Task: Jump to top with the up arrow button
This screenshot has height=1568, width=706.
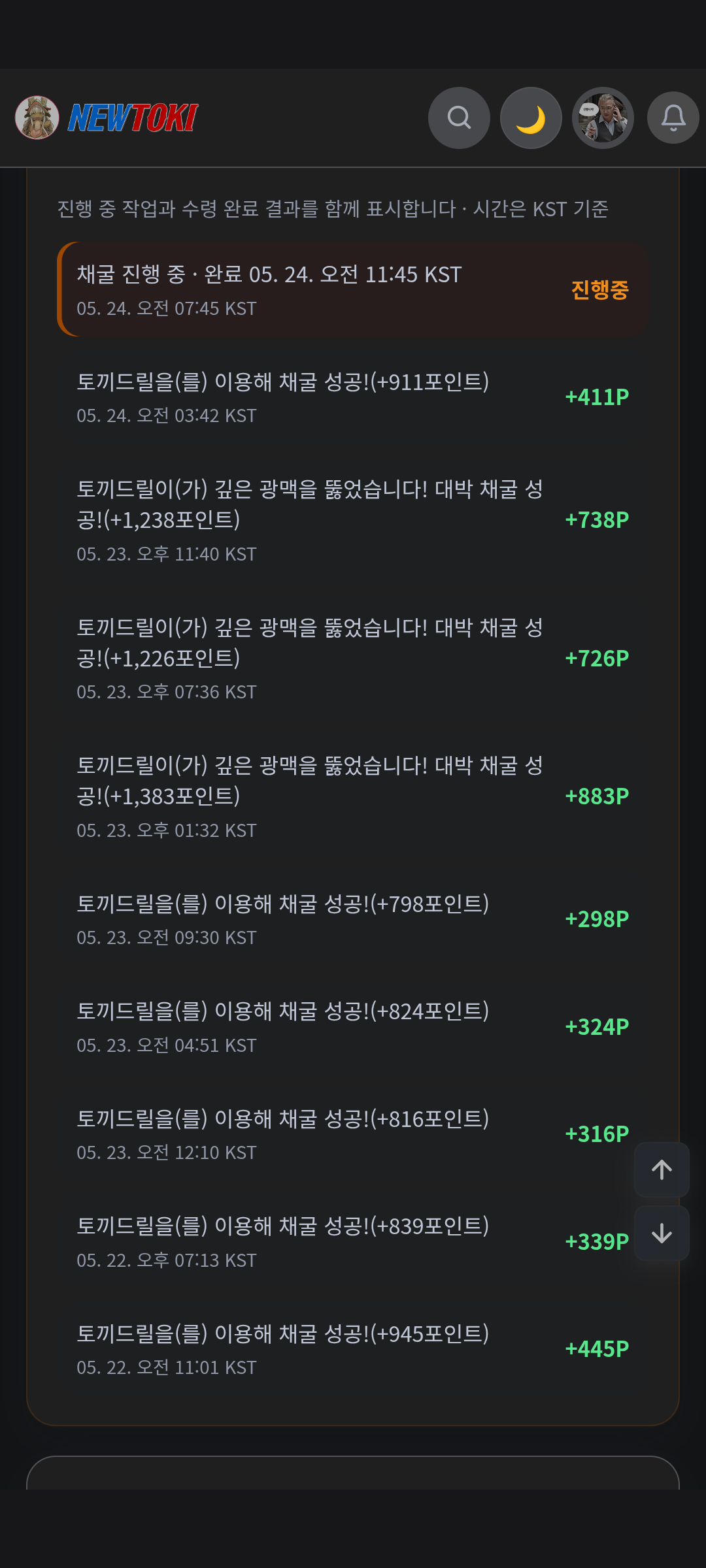Action: (x=662, y=1169)
